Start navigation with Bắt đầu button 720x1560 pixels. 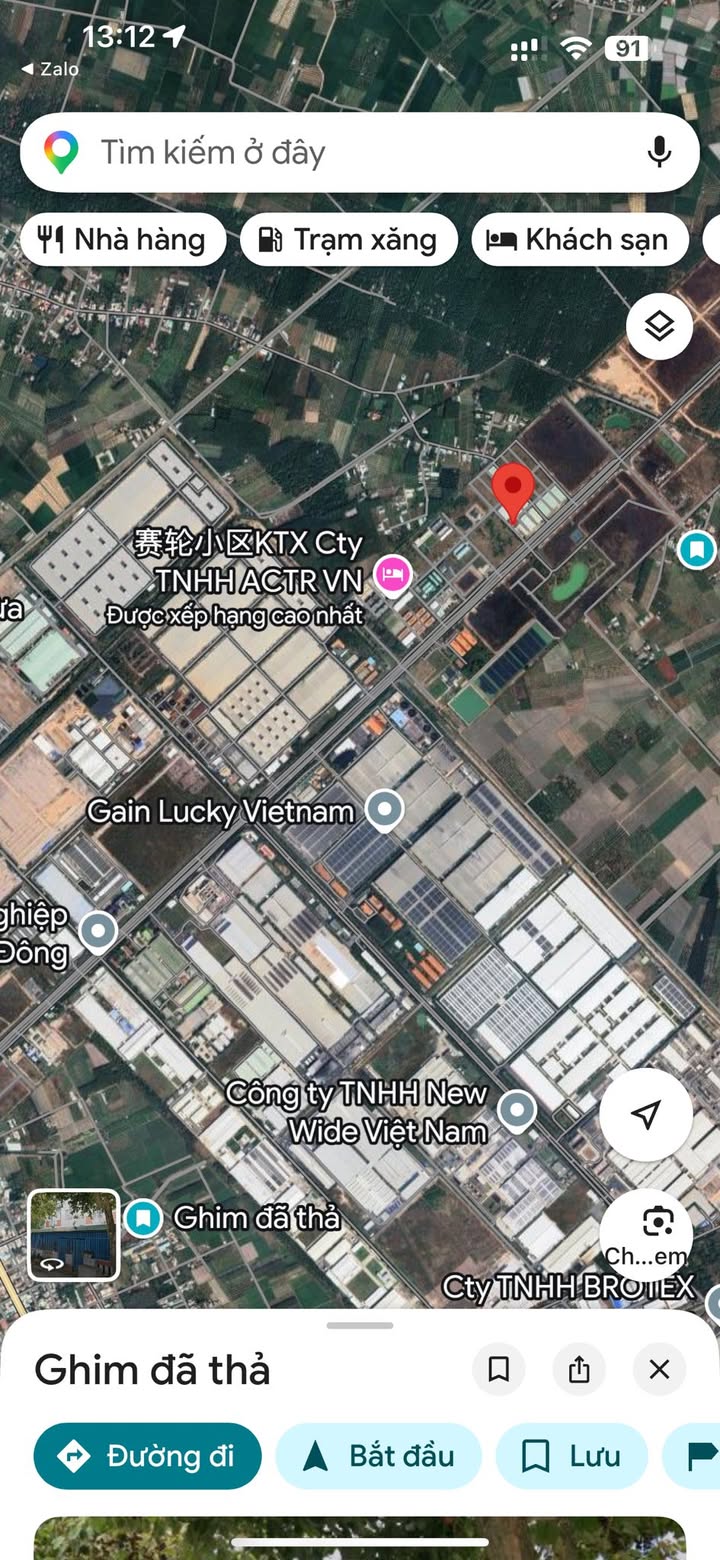[378, 1456]
